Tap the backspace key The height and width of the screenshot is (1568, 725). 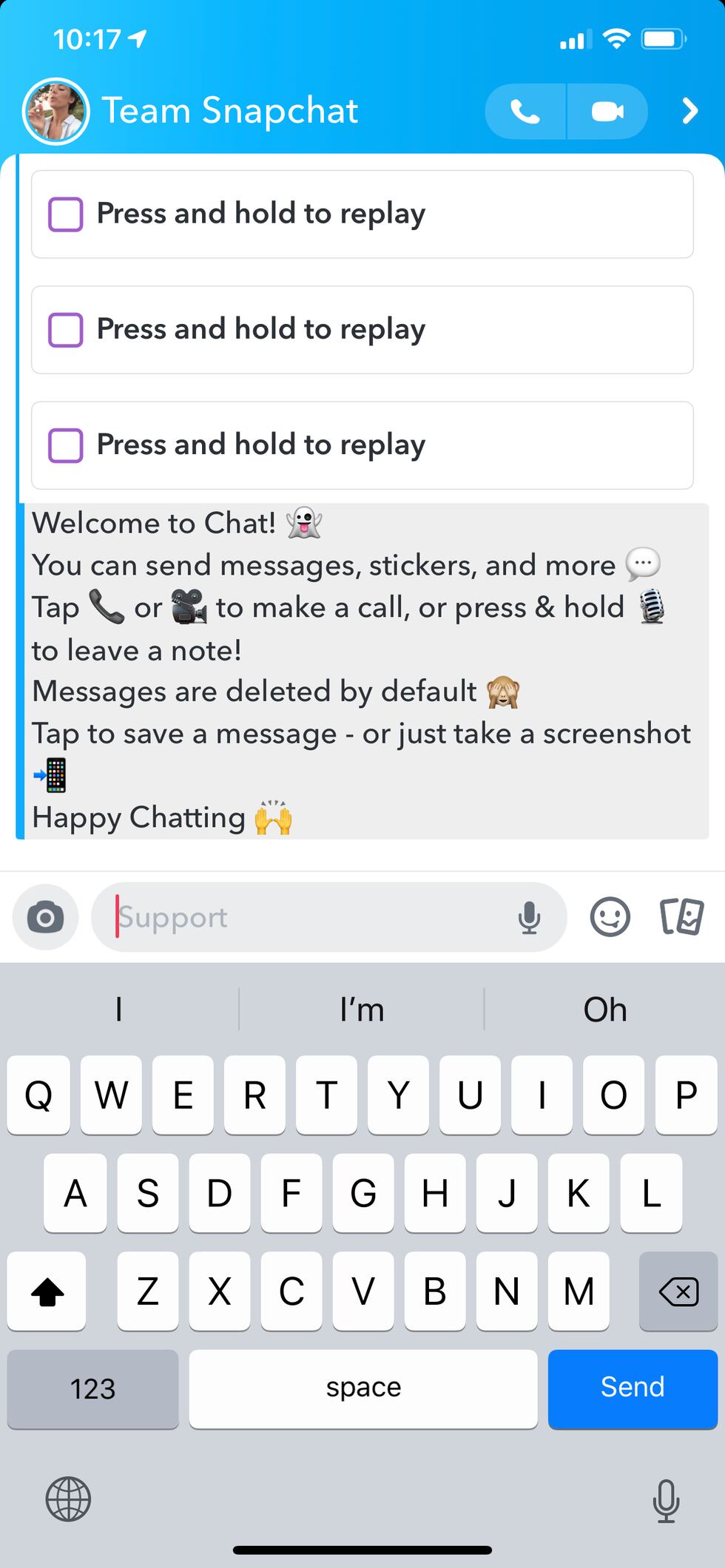pos(678,1291)
